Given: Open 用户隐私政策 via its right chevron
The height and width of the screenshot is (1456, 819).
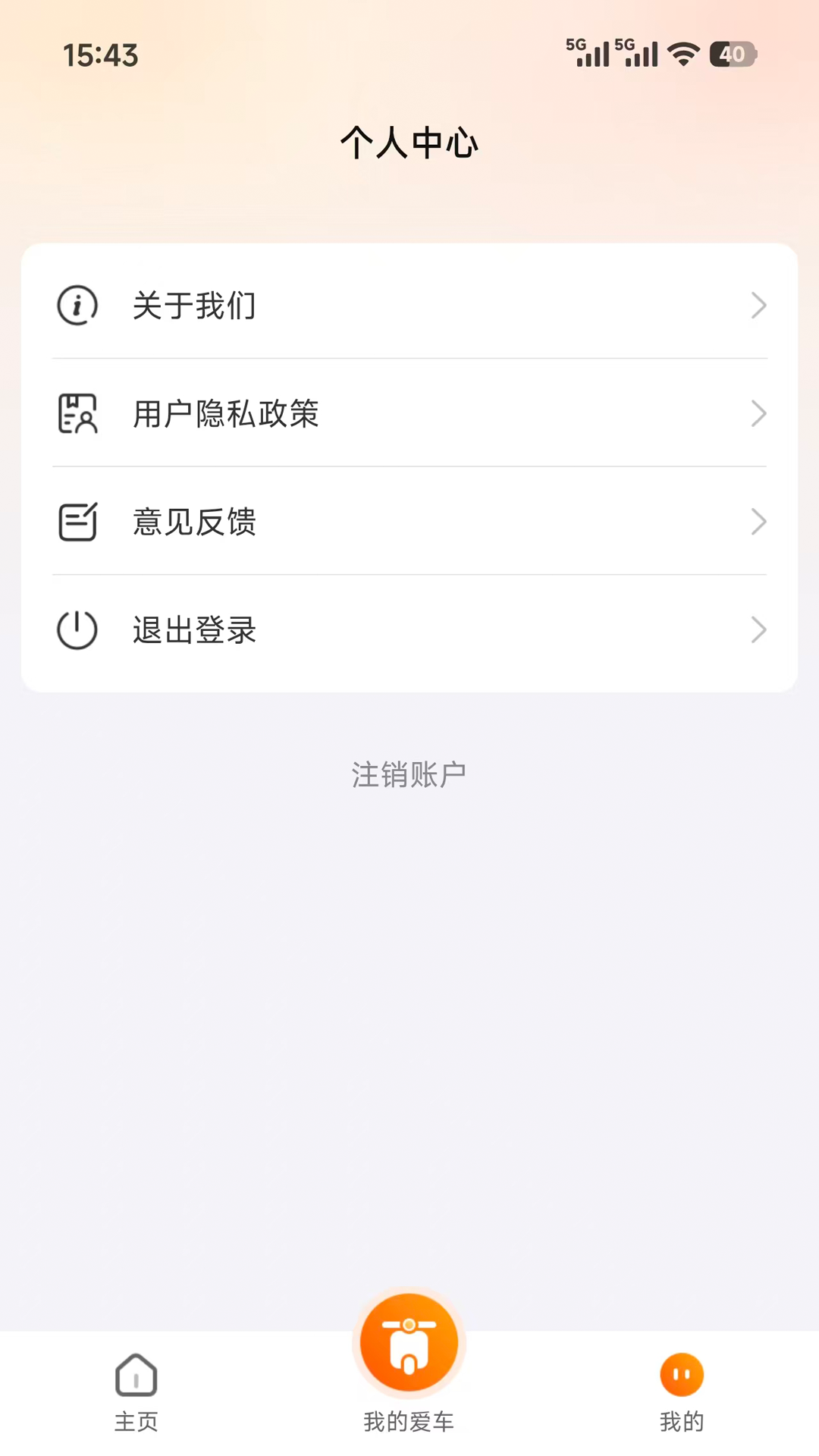Looking at the screenshot, I should click(758, 413).
